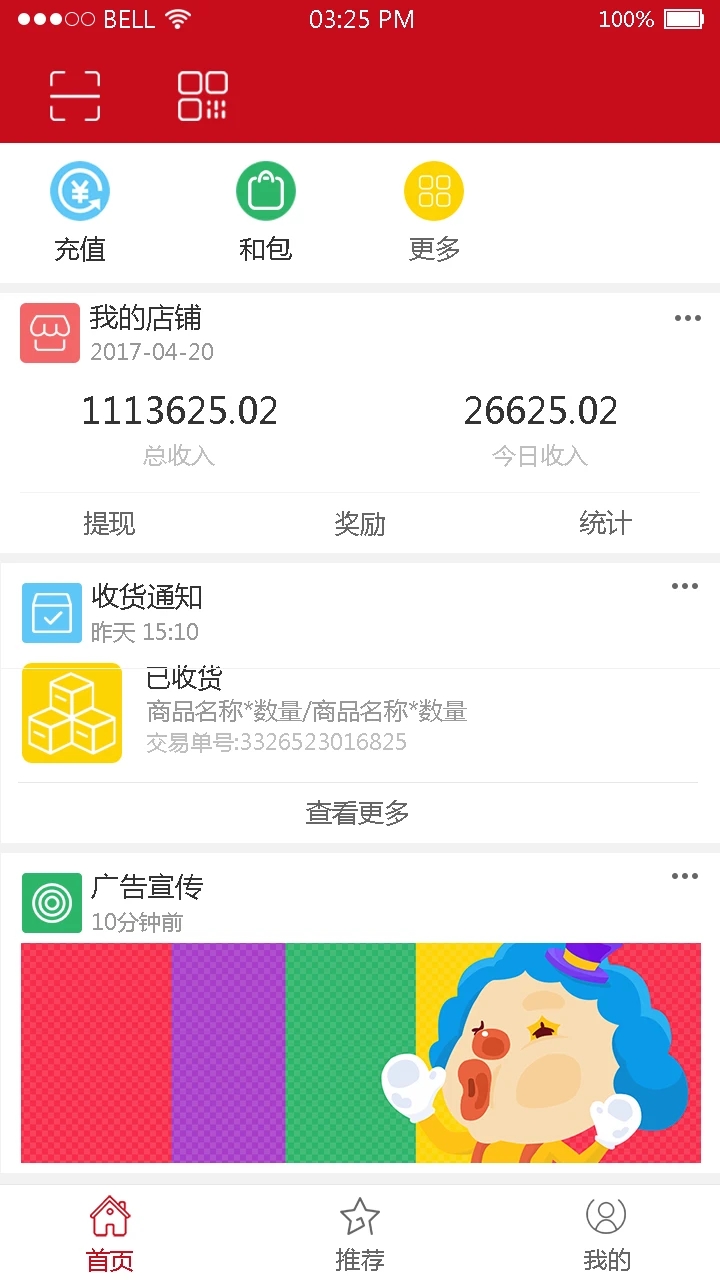The image size is (720, 1280).
Task: Expand options on the 我的店铺 card
Action: (687, 318)
